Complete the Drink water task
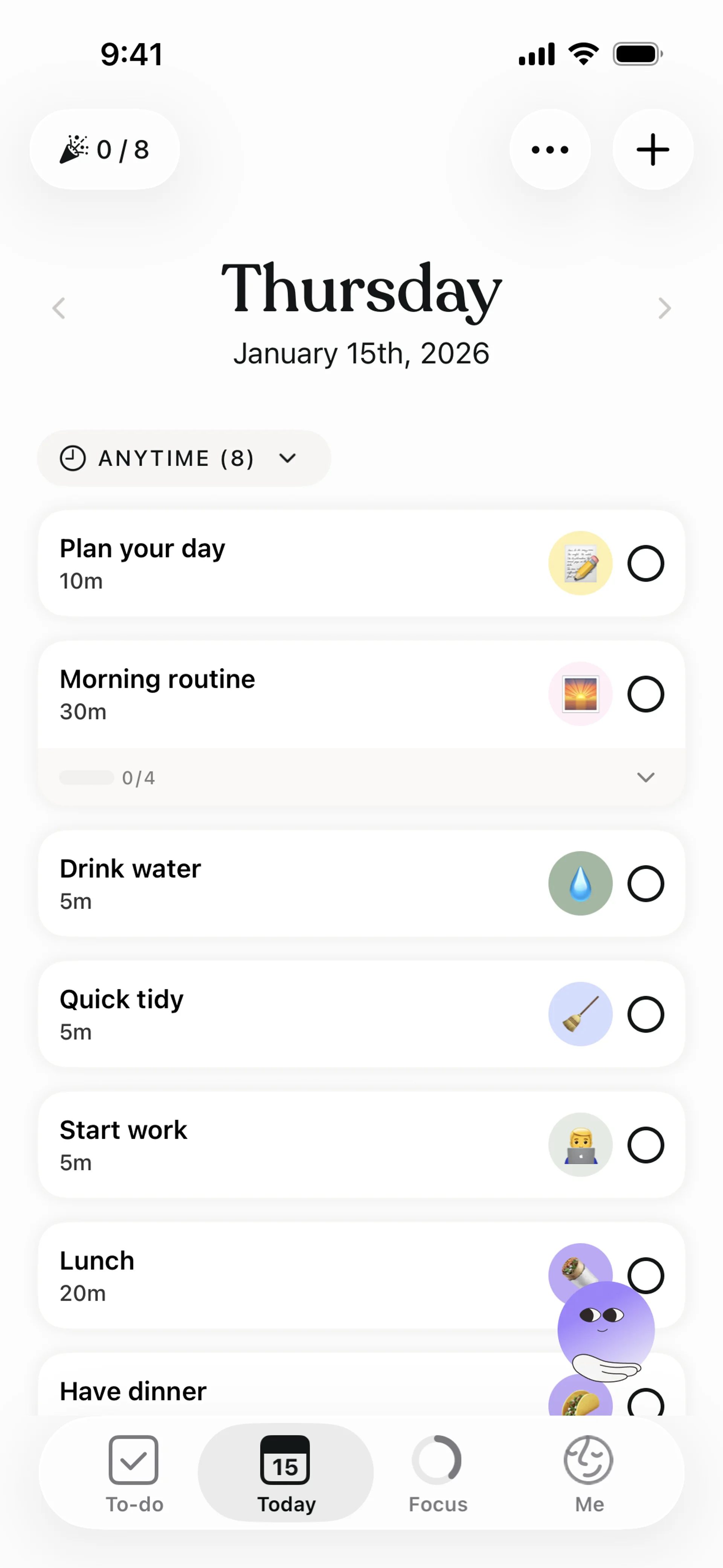723x1568 pixels. pyautogui.click(x=645, y=883)
